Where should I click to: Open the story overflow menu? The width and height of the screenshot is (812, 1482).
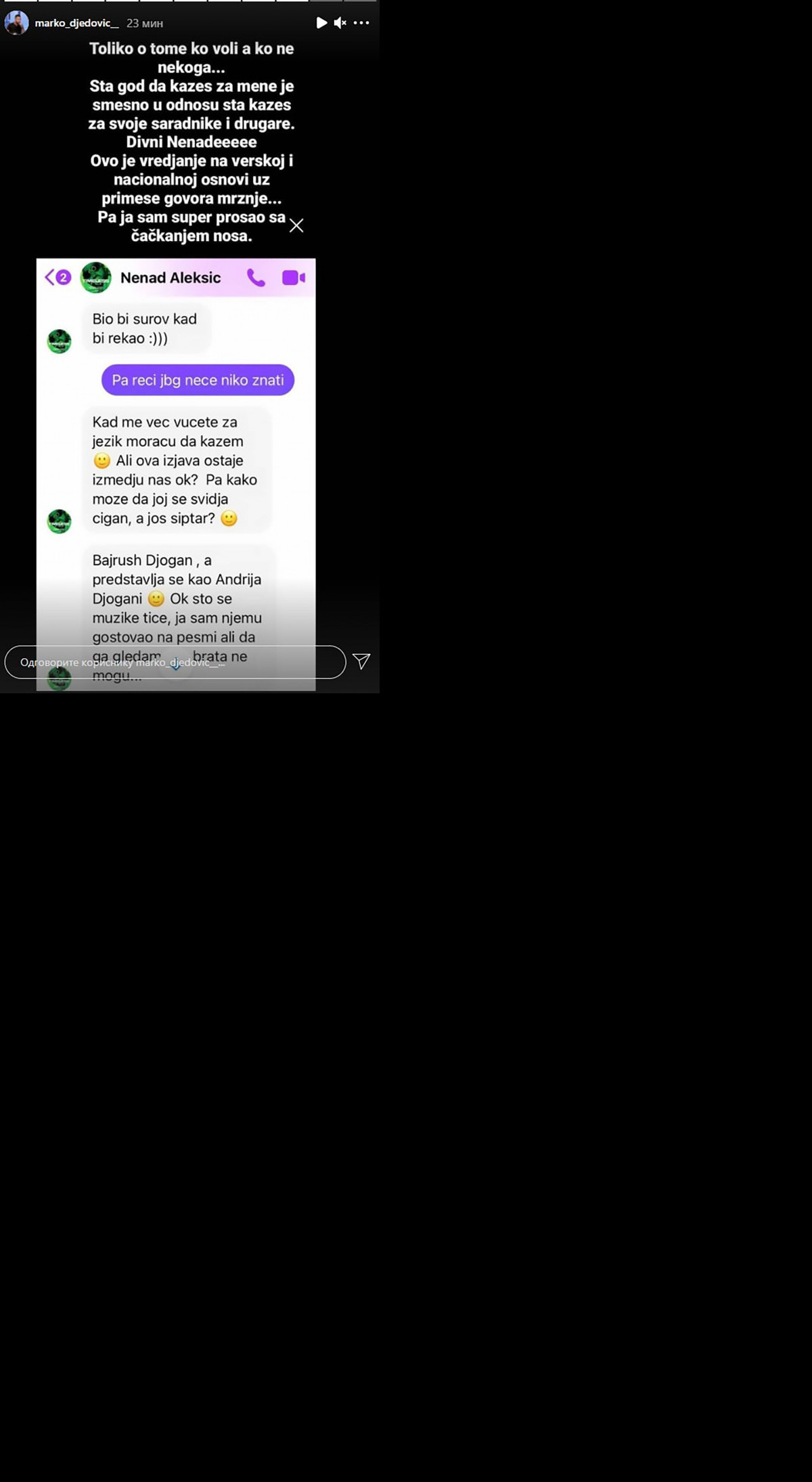pyautogui.click(x=361, y=23)
